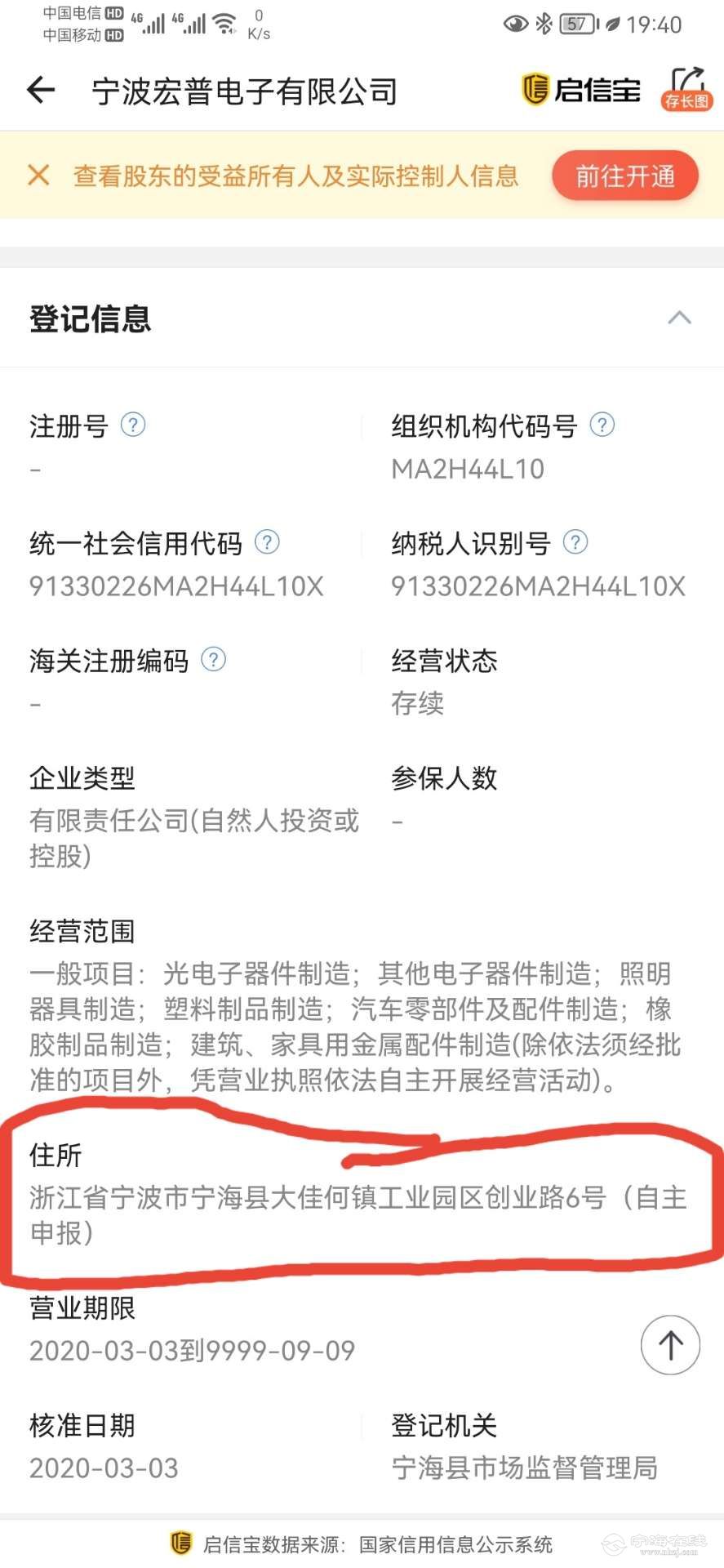Go back from the company page
The image size is (724, 1568).
(x=41, y=90)
